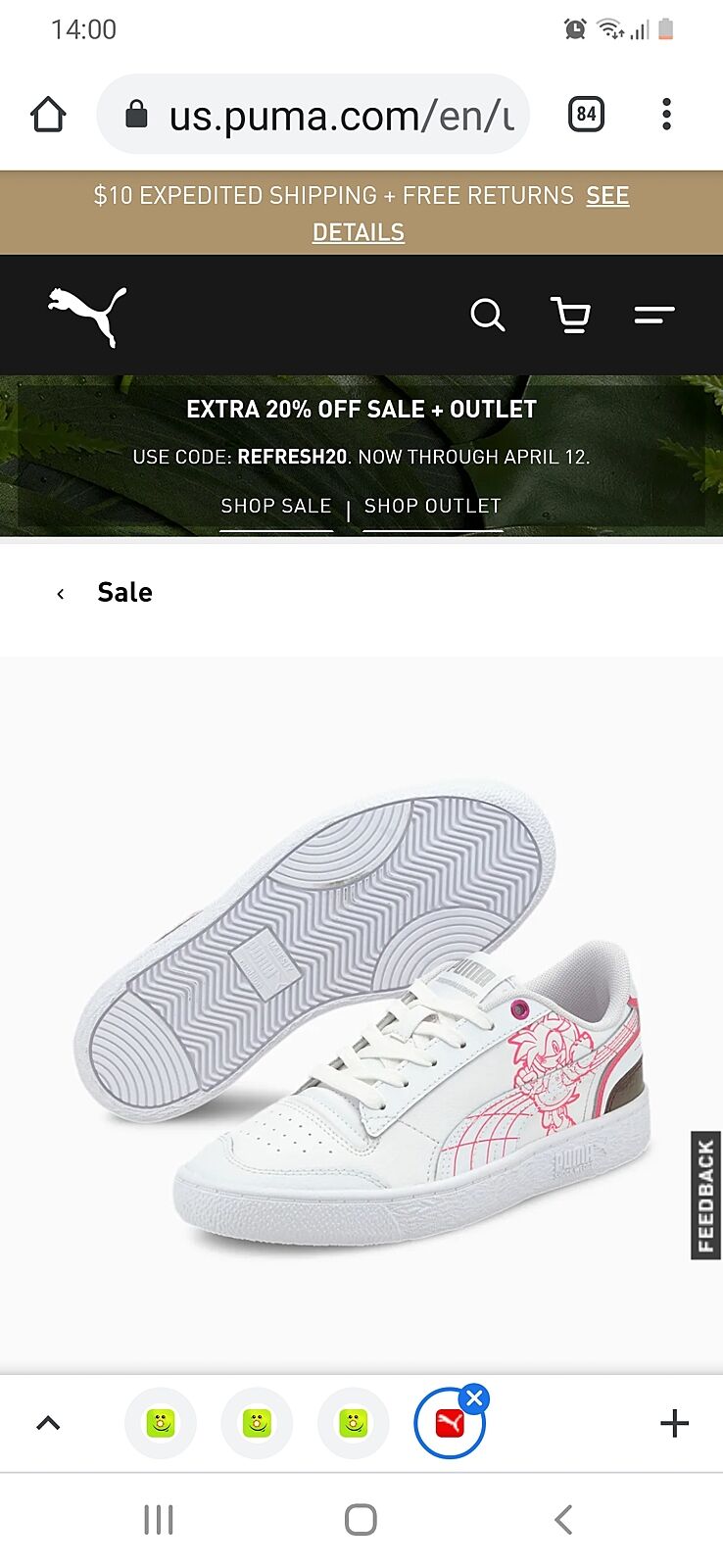723x1568 pixels.
Task: Add a new browser tab
Action: coord(674,1423)
